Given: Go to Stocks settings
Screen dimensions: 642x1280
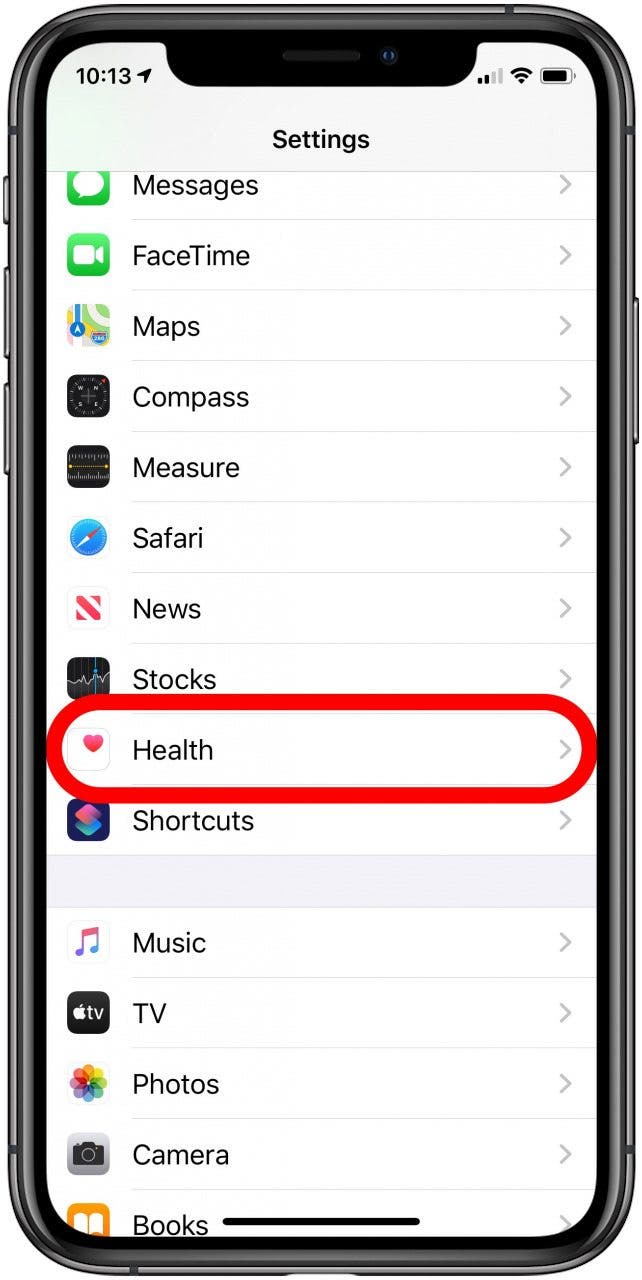Looking at the screenshot, I should [321, 679].
